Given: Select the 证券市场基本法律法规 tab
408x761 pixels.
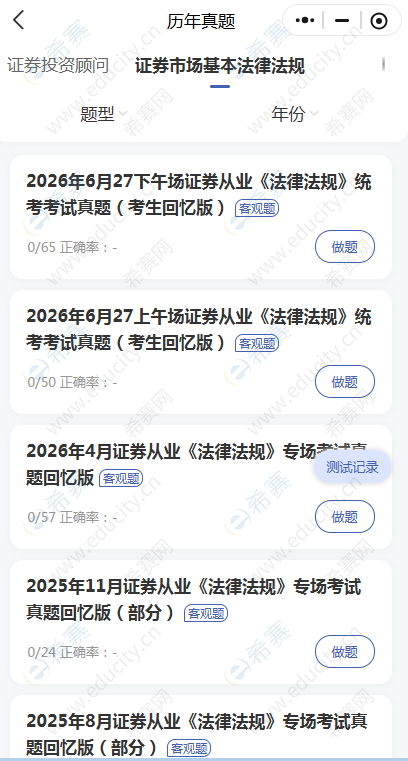Looking at the screenshot, I should pos(220,66).
